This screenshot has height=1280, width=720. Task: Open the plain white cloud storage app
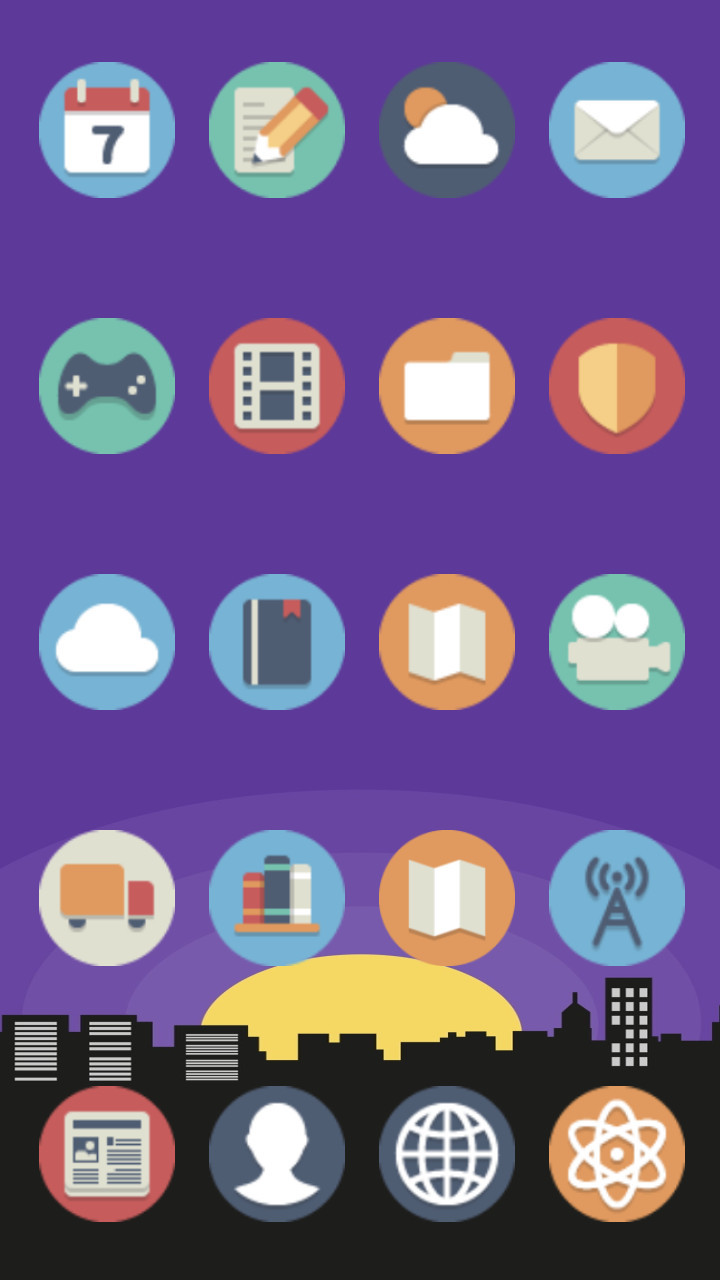[x=107, y=642]
